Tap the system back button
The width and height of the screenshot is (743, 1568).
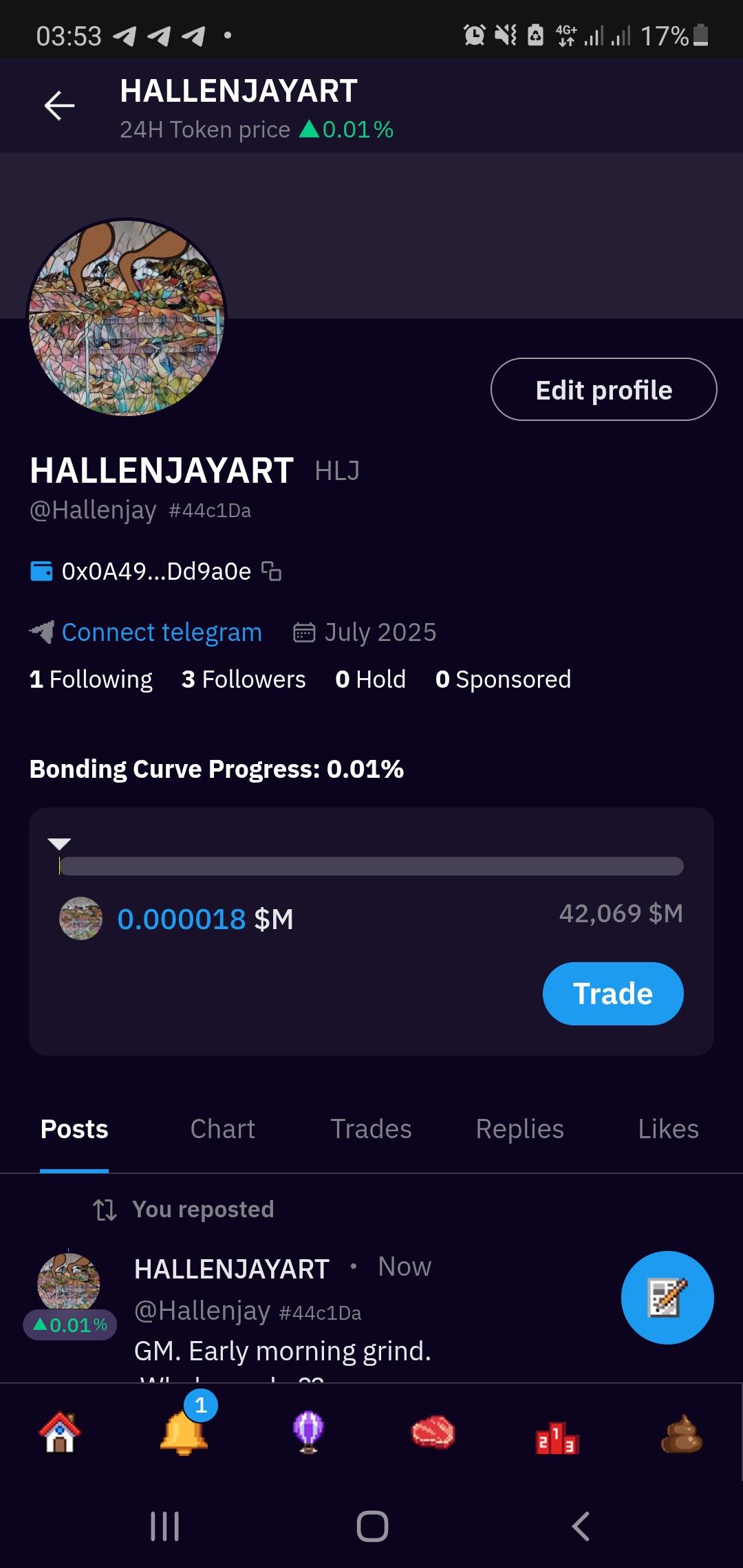581,1527
